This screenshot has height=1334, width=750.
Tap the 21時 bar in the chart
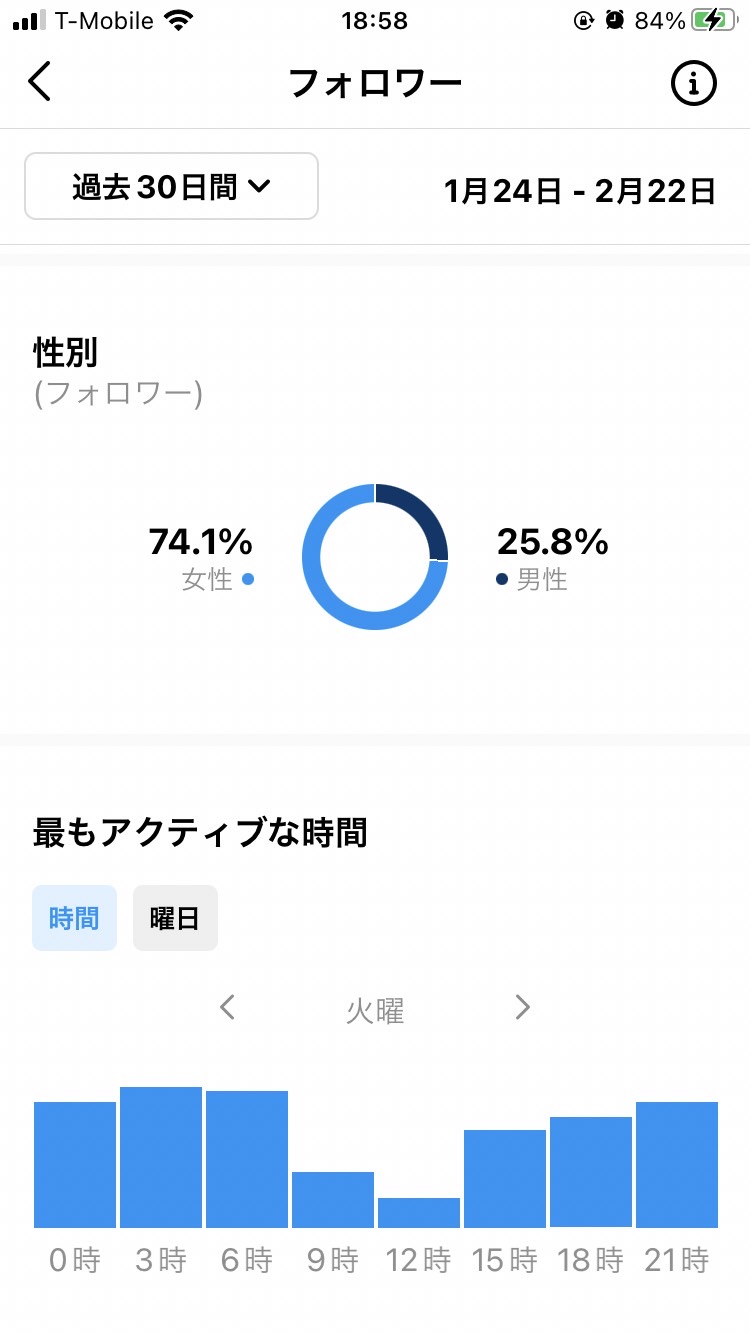pos(677,1165)
